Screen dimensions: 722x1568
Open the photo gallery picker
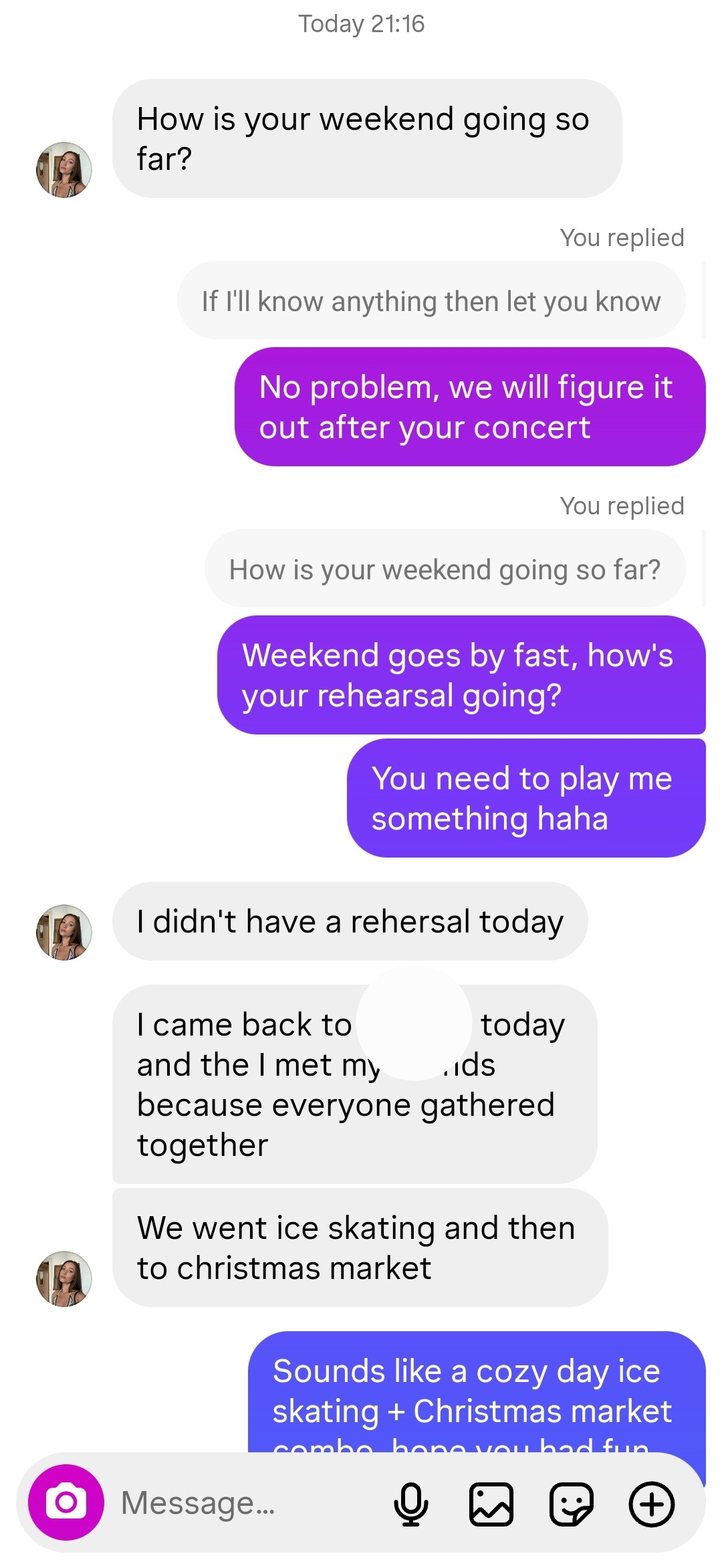click(x=491, y=1504)
